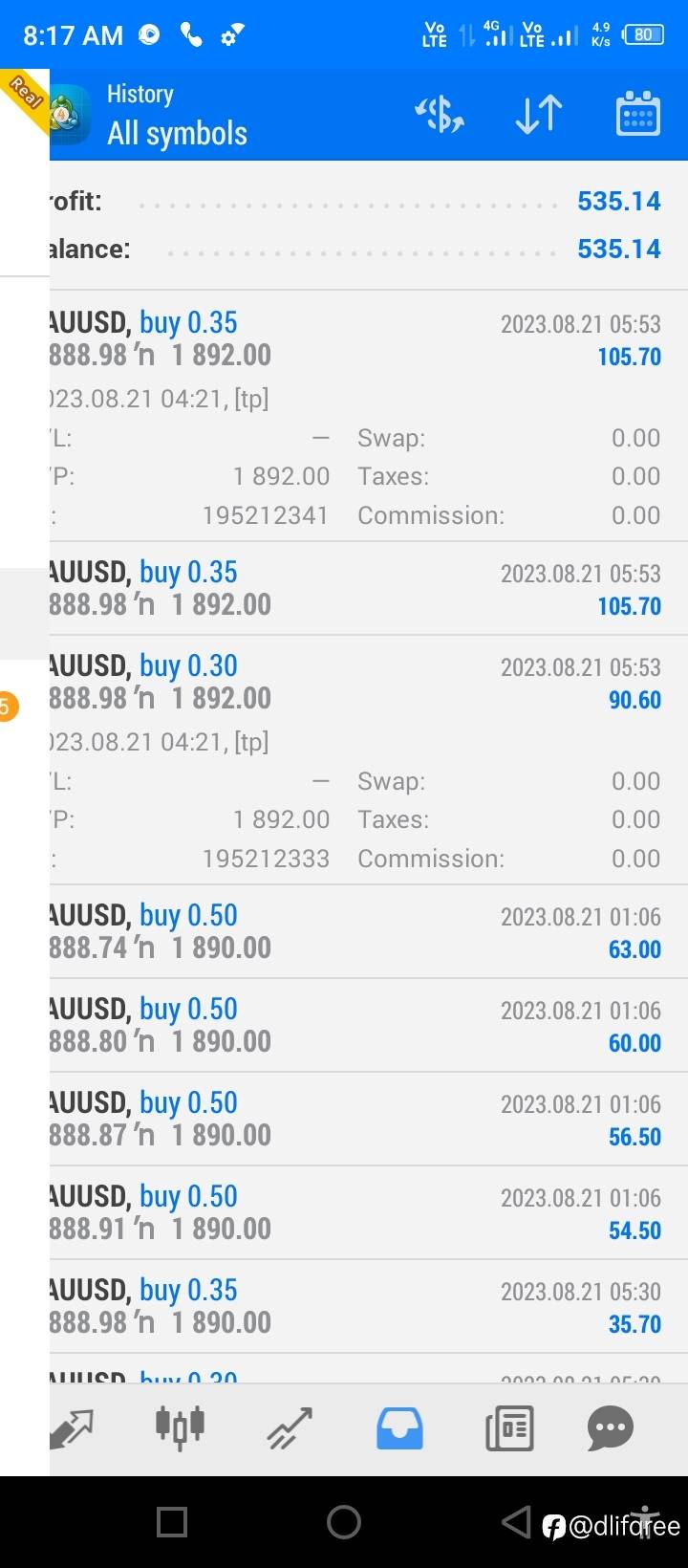The width and height of the screenshot is (688, 1568).
Task: Open the symbol filter dollar icon
Action: [440, 115]
